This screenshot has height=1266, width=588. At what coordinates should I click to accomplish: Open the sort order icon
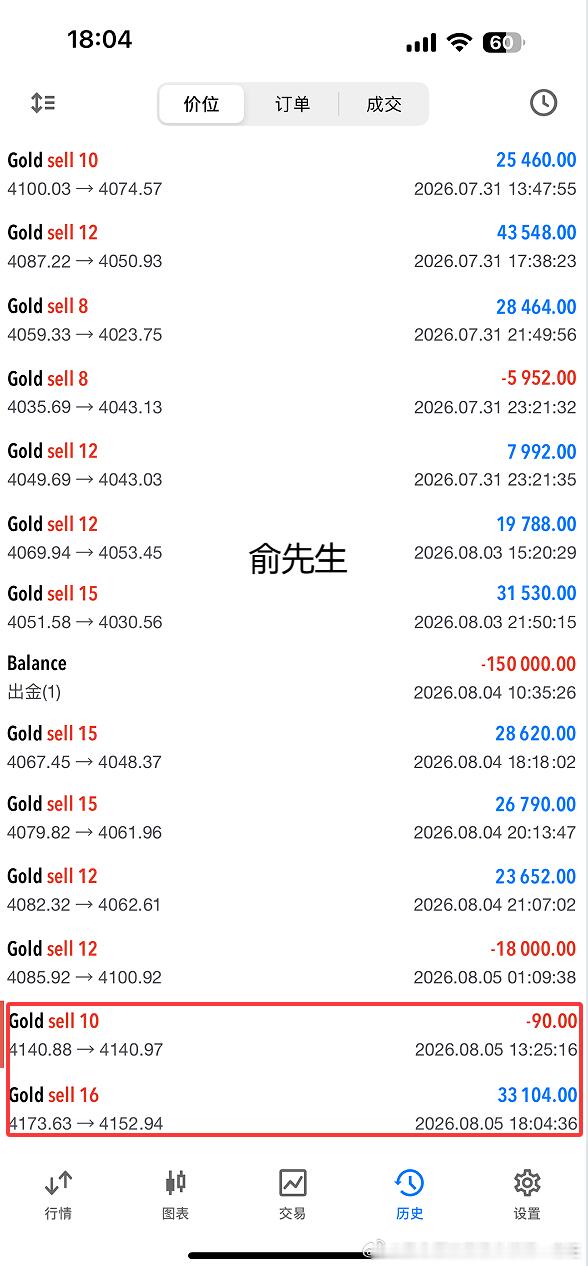pyautogui.click(x=43, y=103)
